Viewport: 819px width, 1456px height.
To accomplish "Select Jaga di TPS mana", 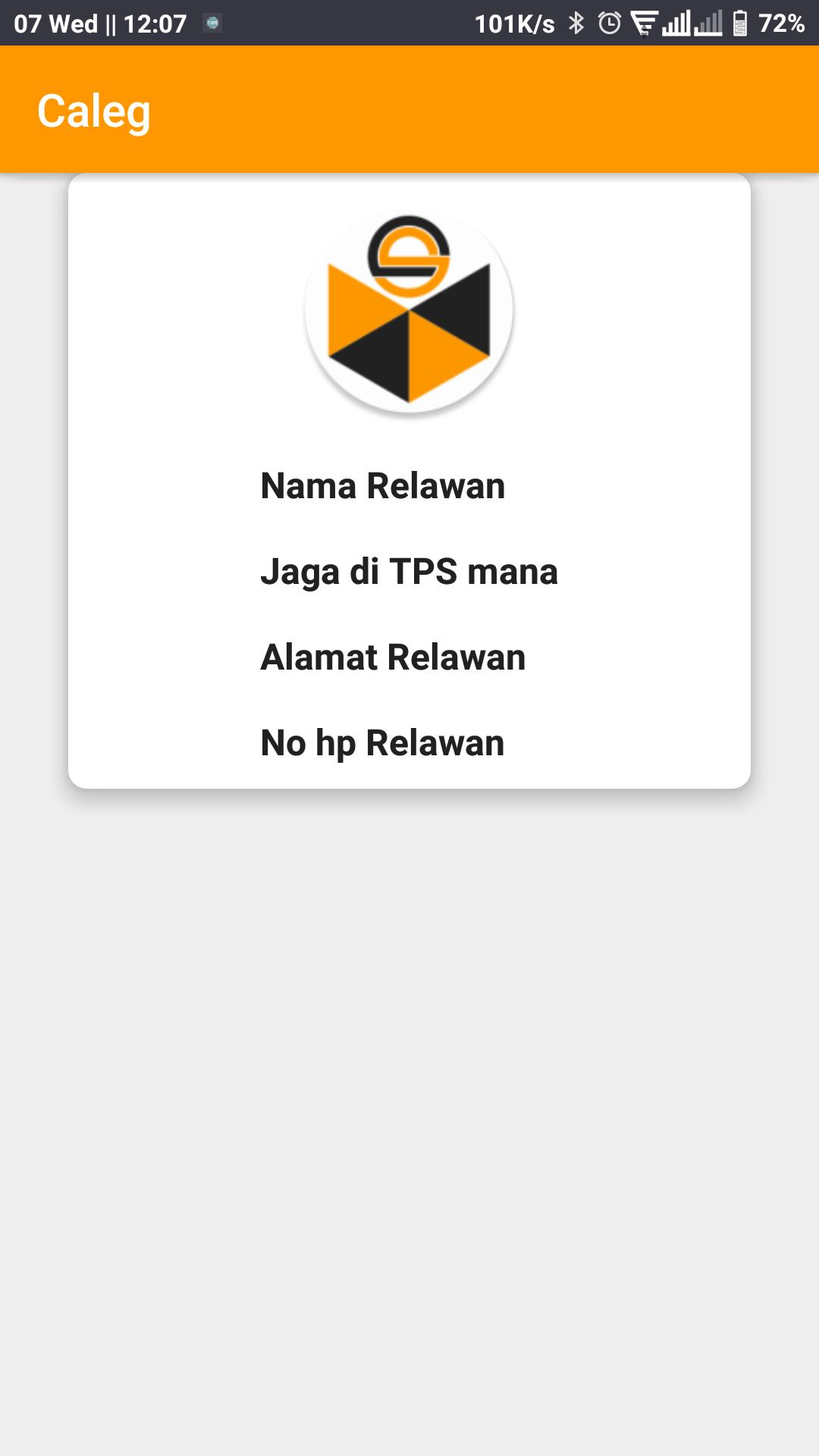I will click(x=409, y=573).
